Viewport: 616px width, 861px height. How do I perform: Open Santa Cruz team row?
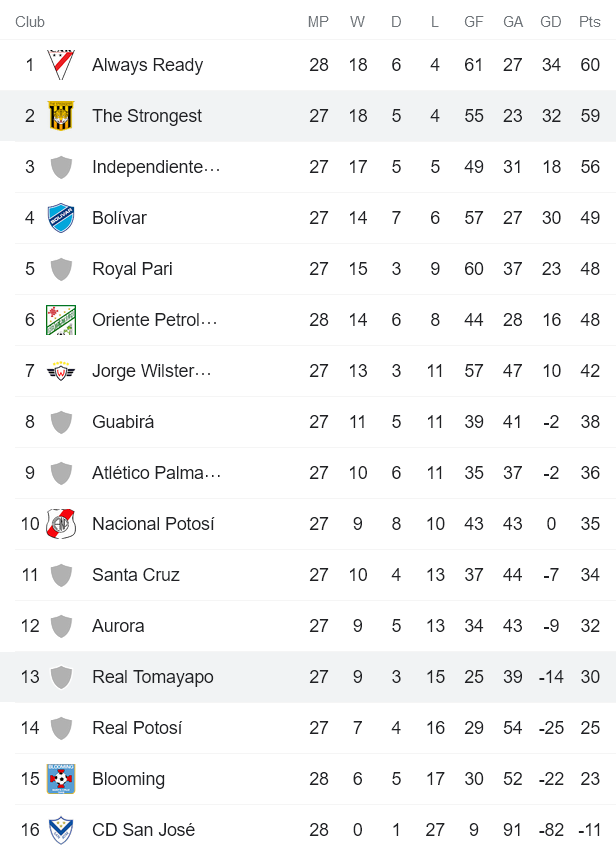[x=137, y=575]
